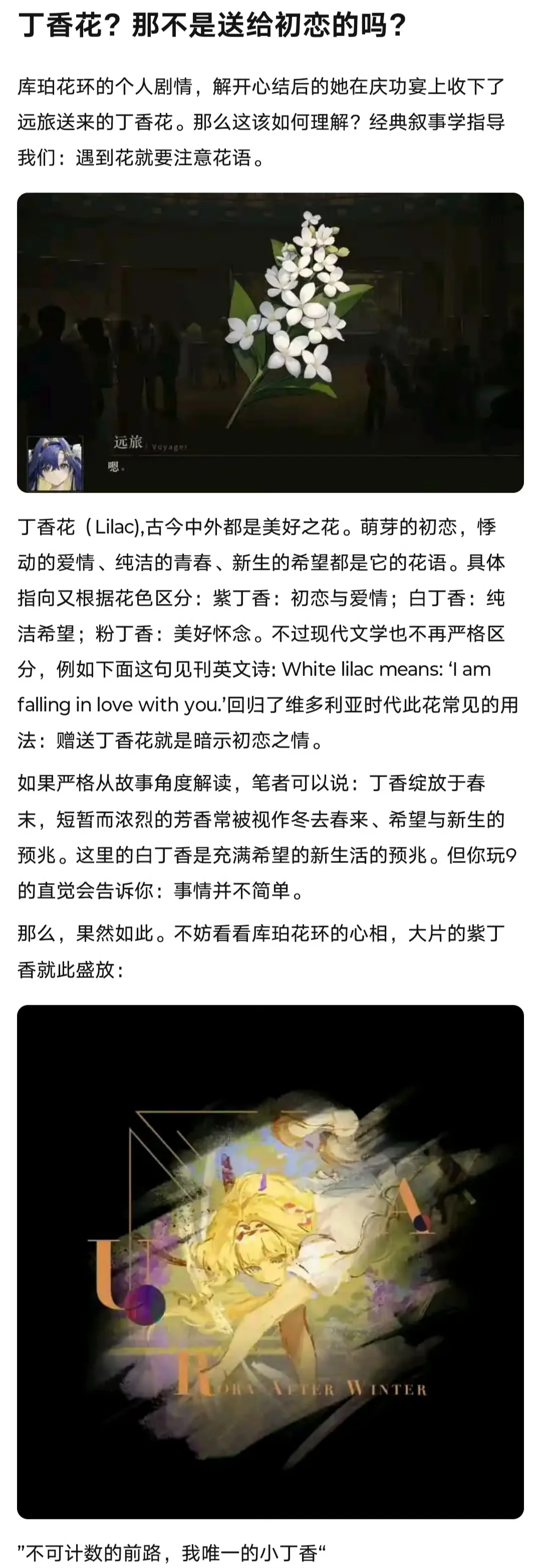Open the white lilac game screenshot image
Screen dimensions: 541x1568
pos(270,342)
